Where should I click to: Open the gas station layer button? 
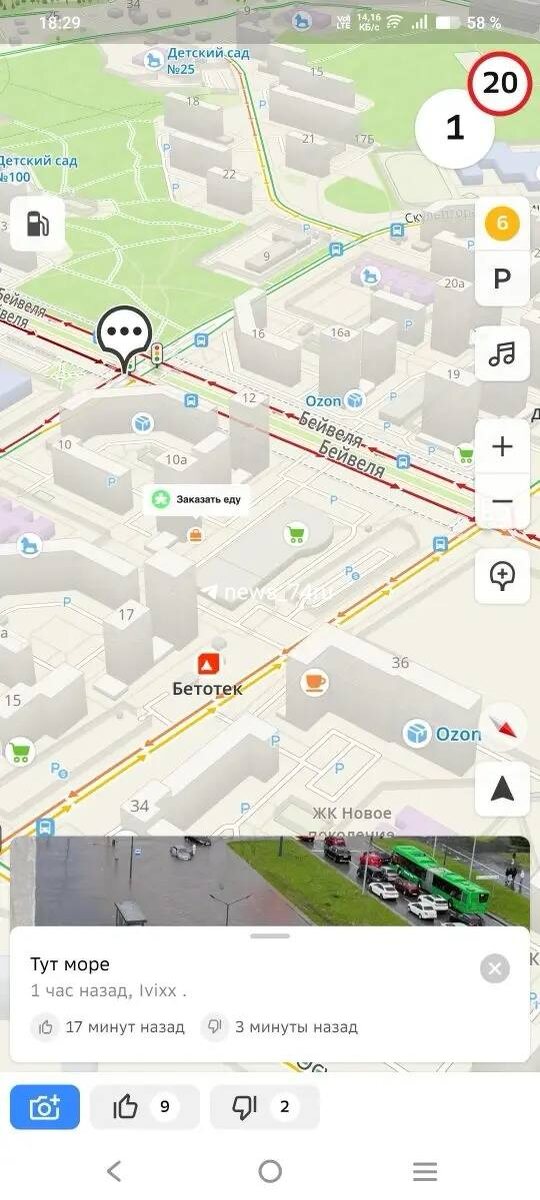pyautogui.click(x=38, y=223)
